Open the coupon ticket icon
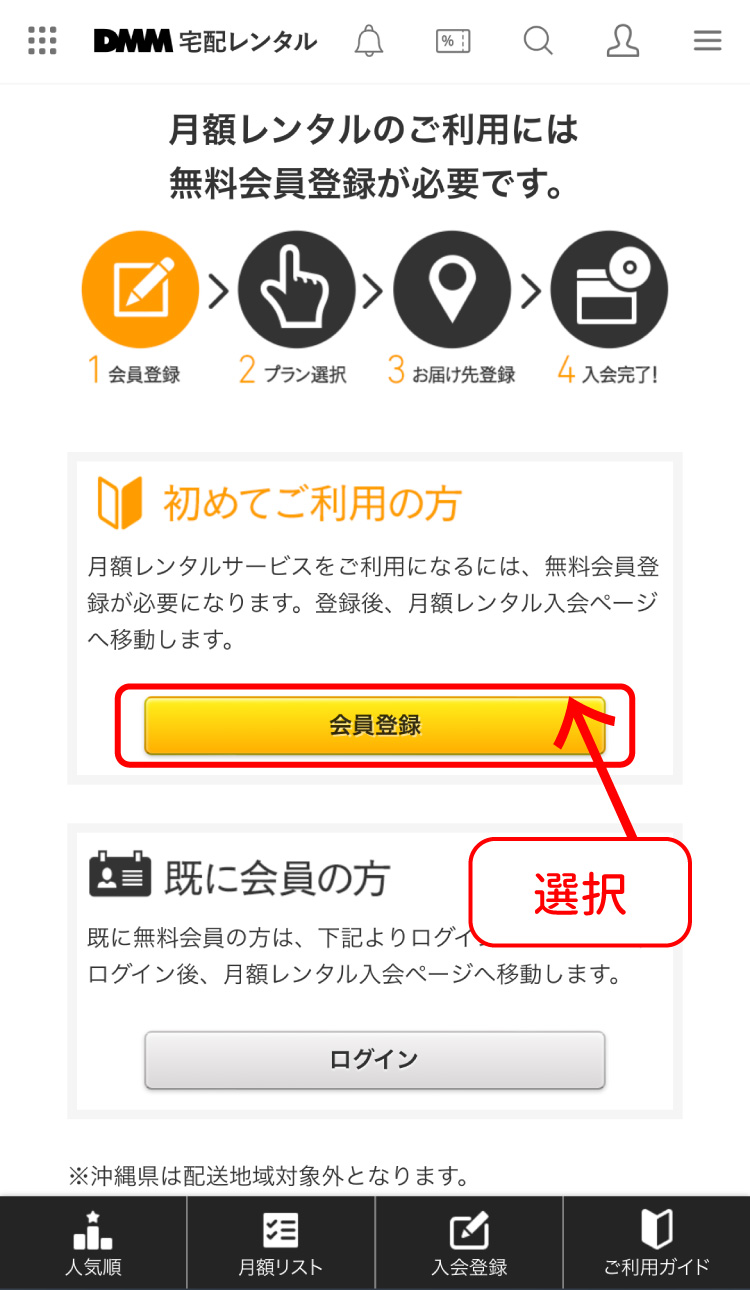The height and width of the screenshot is (1290, 750). [453, 41]
